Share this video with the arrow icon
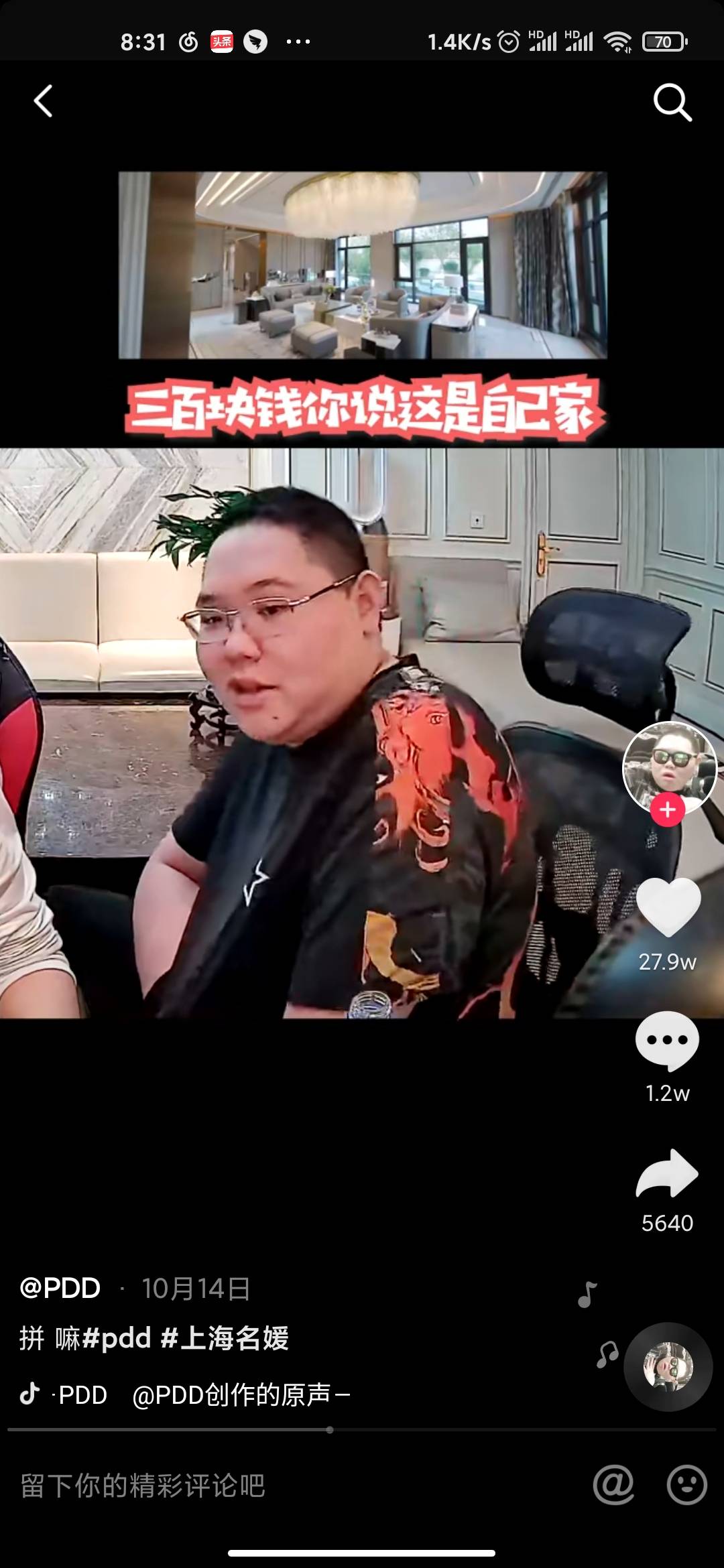Viewport: 724px width, 1568px height. coord(667,1173)
